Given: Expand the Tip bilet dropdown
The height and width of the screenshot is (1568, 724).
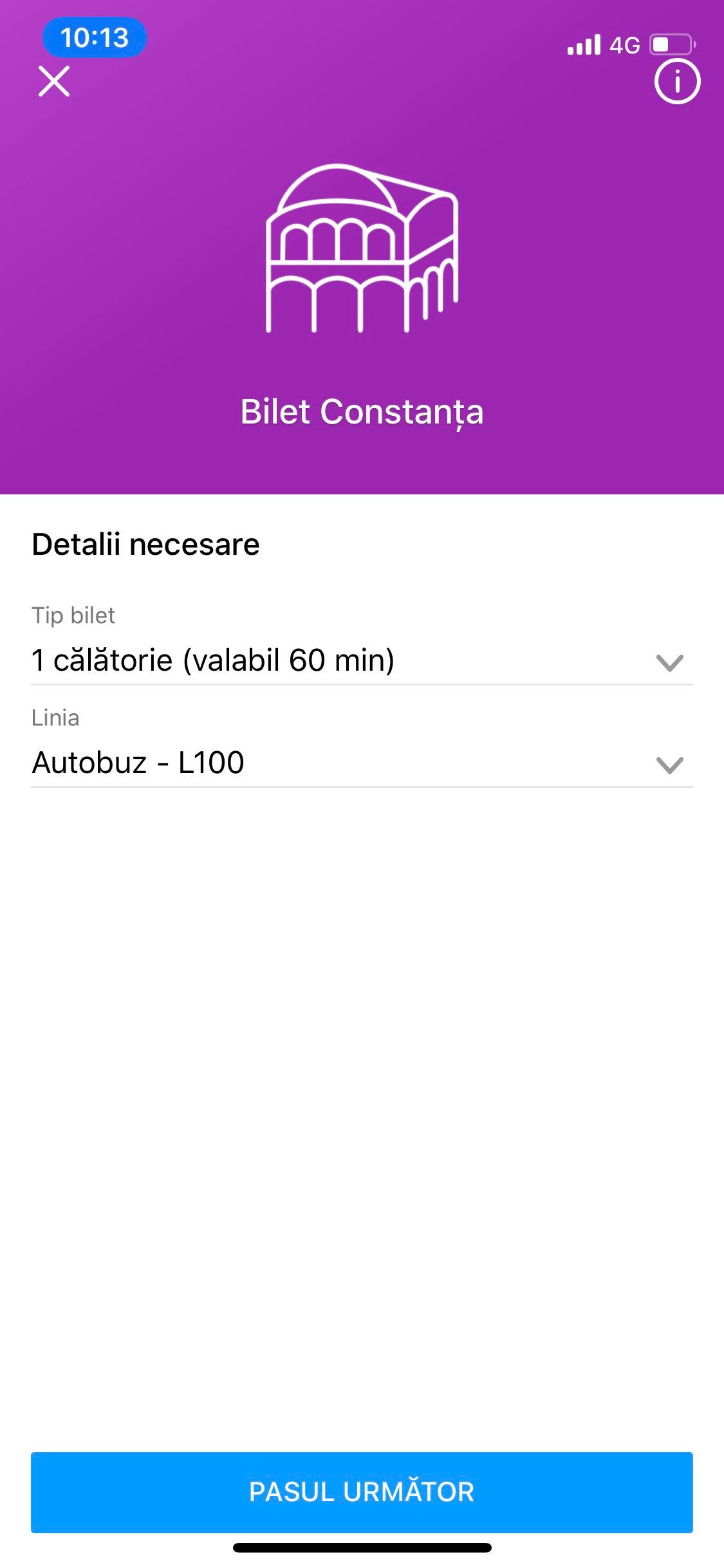Looking at the screenshot, I should click(x=362, y=660).
